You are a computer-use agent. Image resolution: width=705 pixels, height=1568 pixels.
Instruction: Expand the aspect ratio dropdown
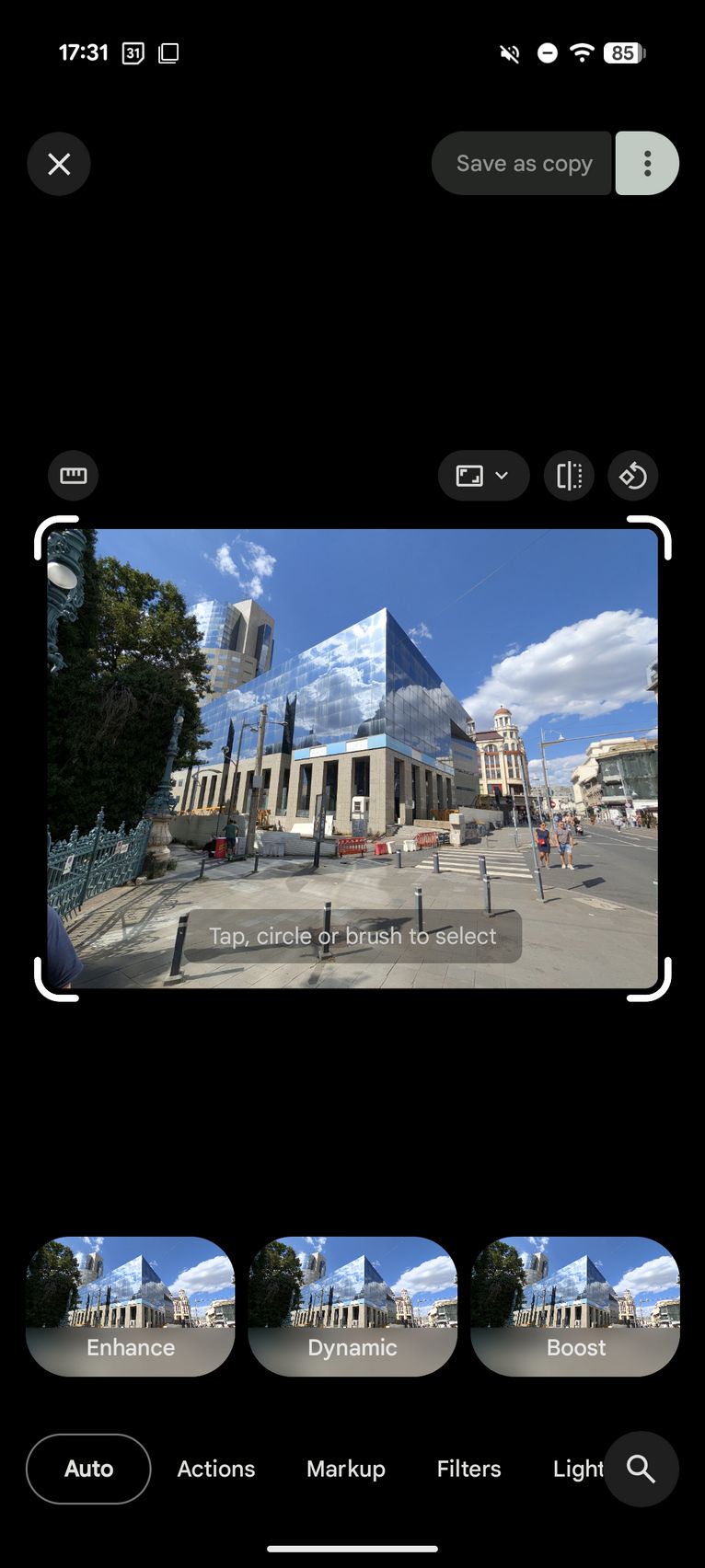(x=483, y=476)
